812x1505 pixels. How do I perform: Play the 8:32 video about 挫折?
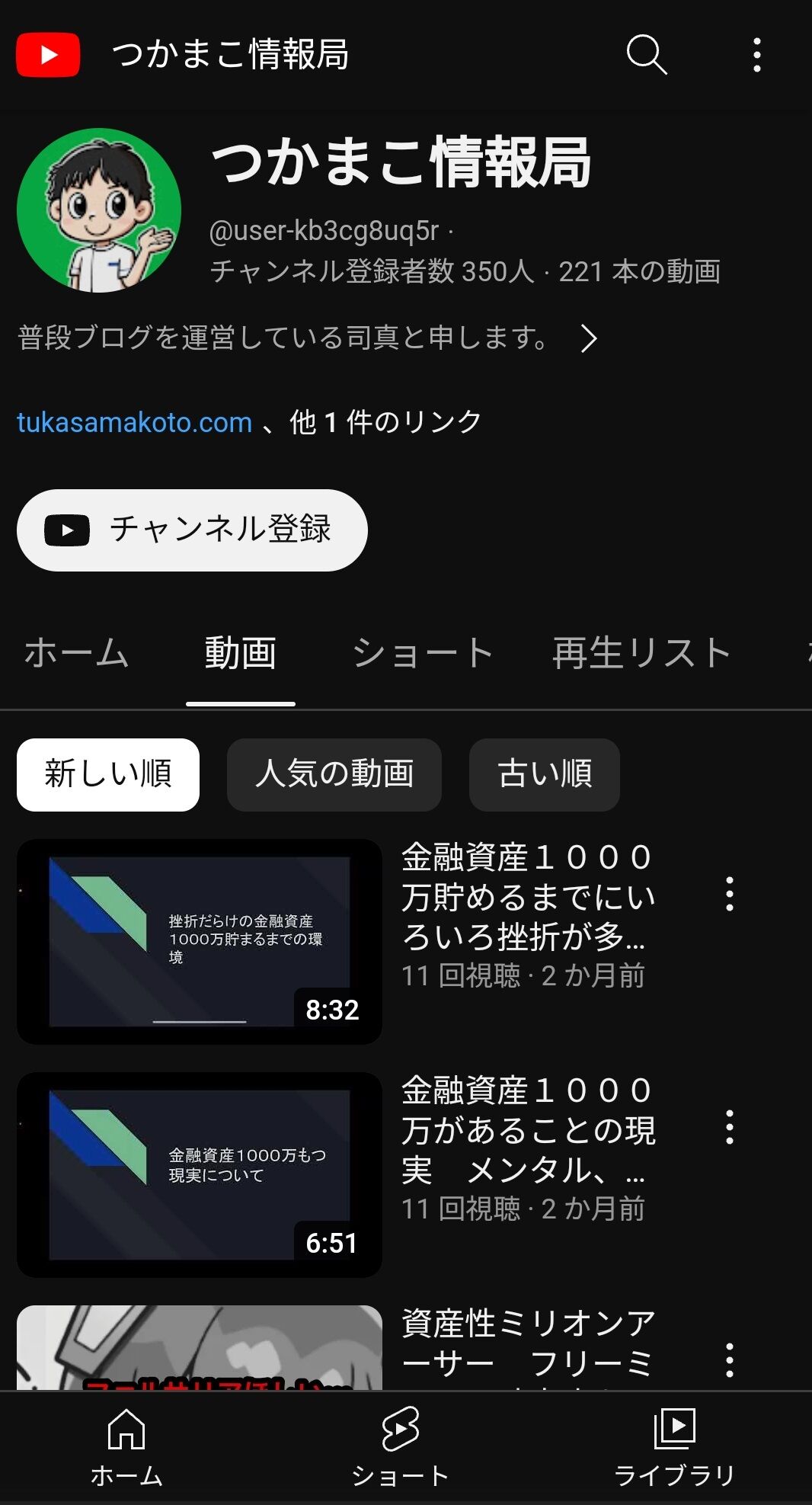coord(200,942)
